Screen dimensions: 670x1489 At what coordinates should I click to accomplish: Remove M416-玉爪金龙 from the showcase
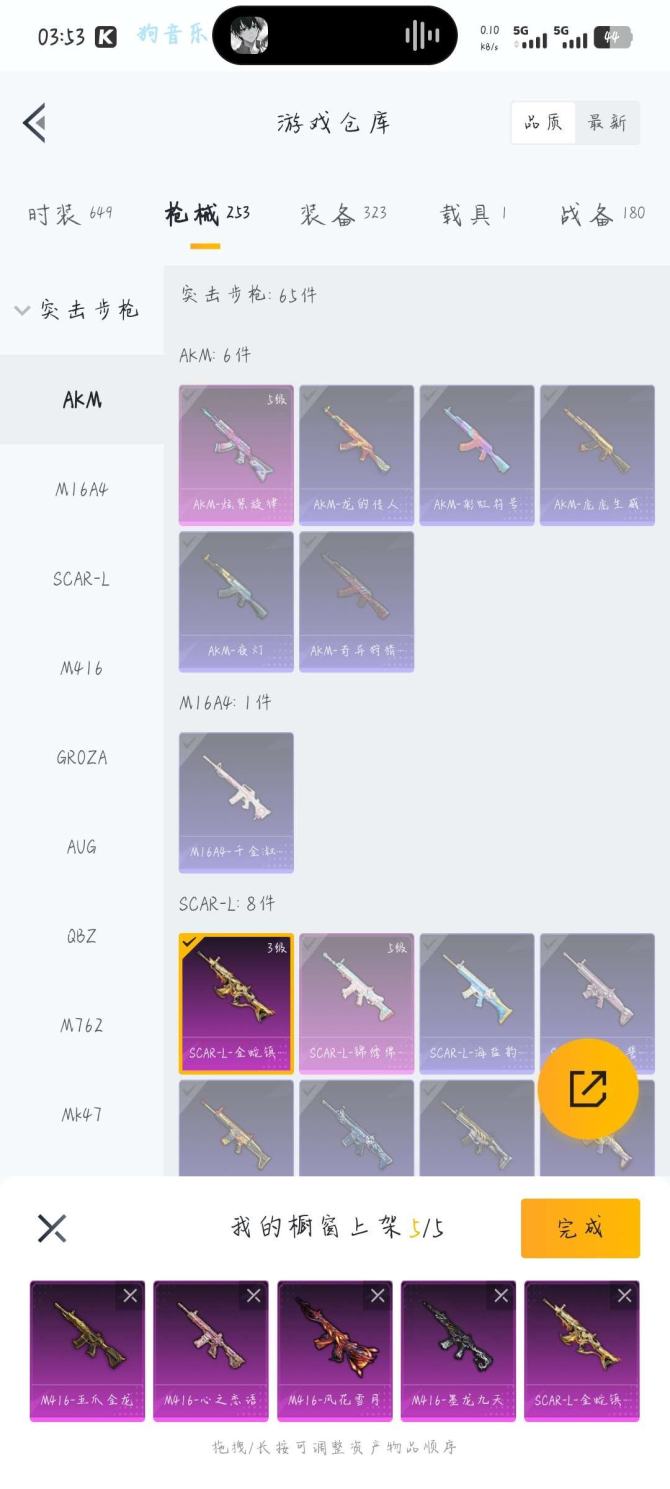(130, 1296)
